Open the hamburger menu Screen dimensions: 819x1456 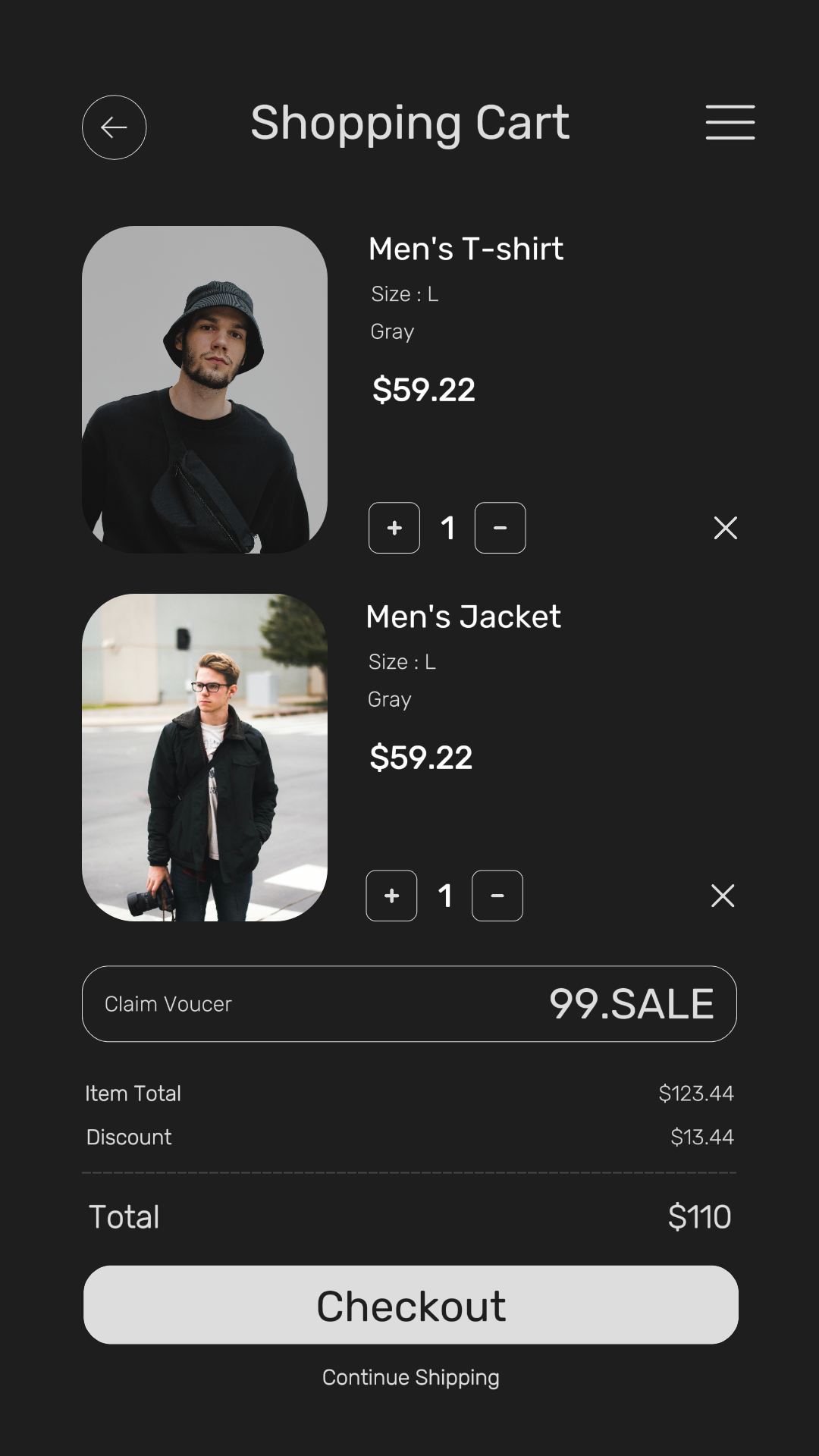click(x=730, y=123)
